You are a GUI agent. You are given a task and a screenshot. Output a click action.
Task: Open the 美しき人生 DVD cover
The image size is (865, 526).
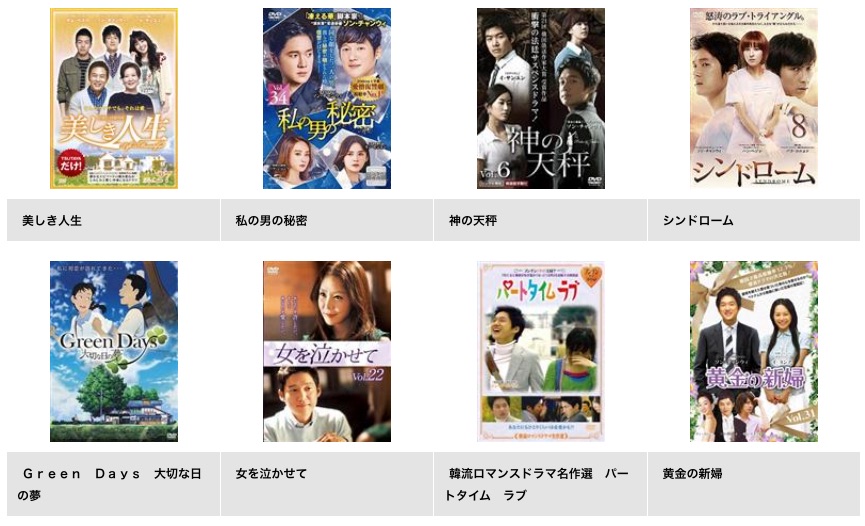coord(114,98)
